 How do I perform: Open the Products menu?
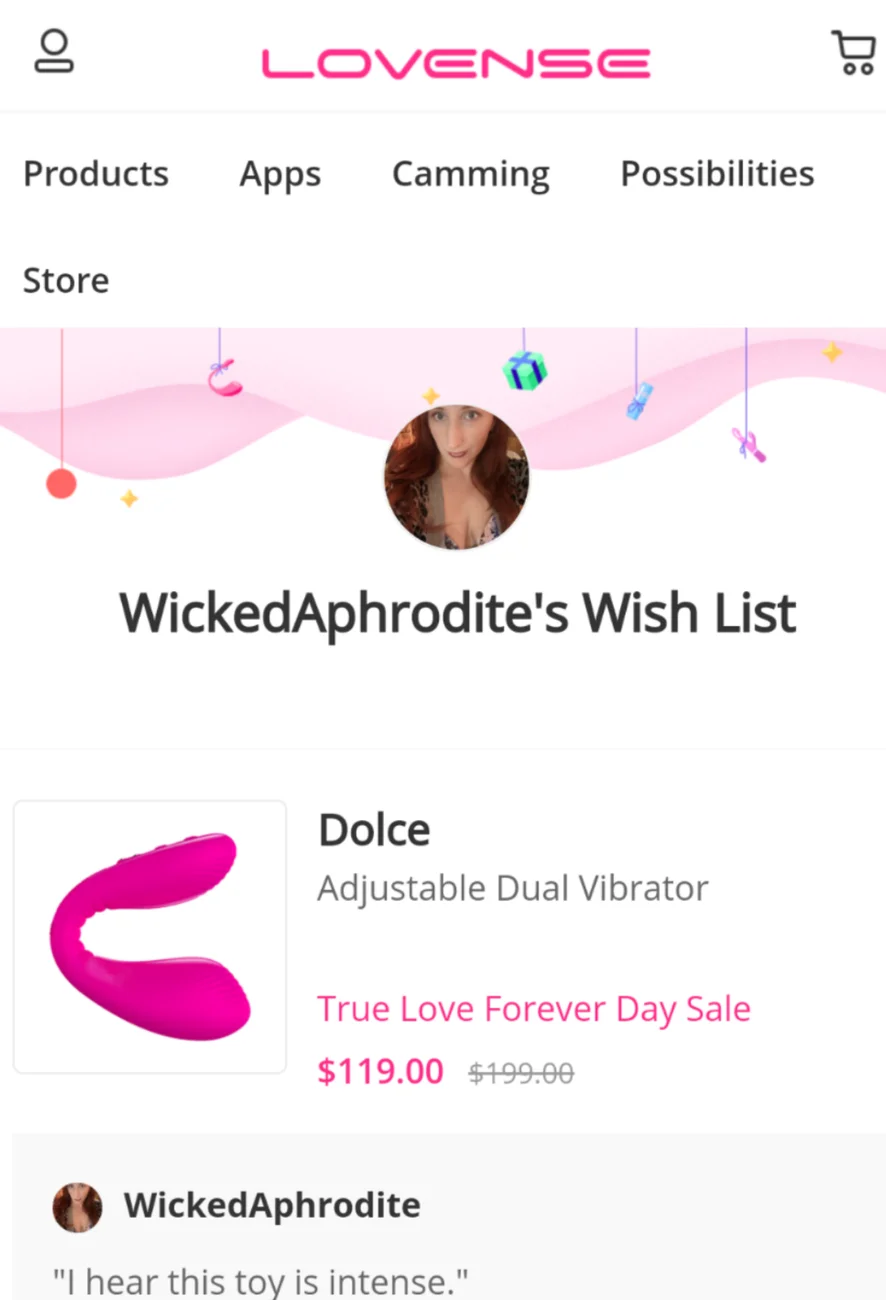(x=96, y=174)
